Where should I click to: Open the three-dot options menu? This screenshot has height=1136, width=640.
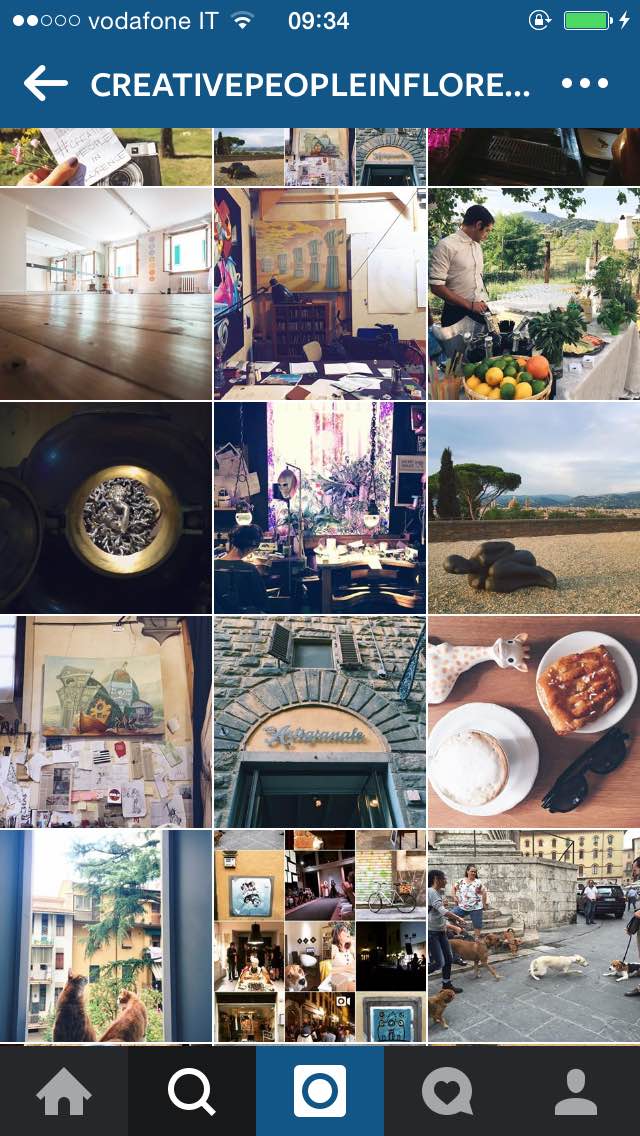coord(585,84)
